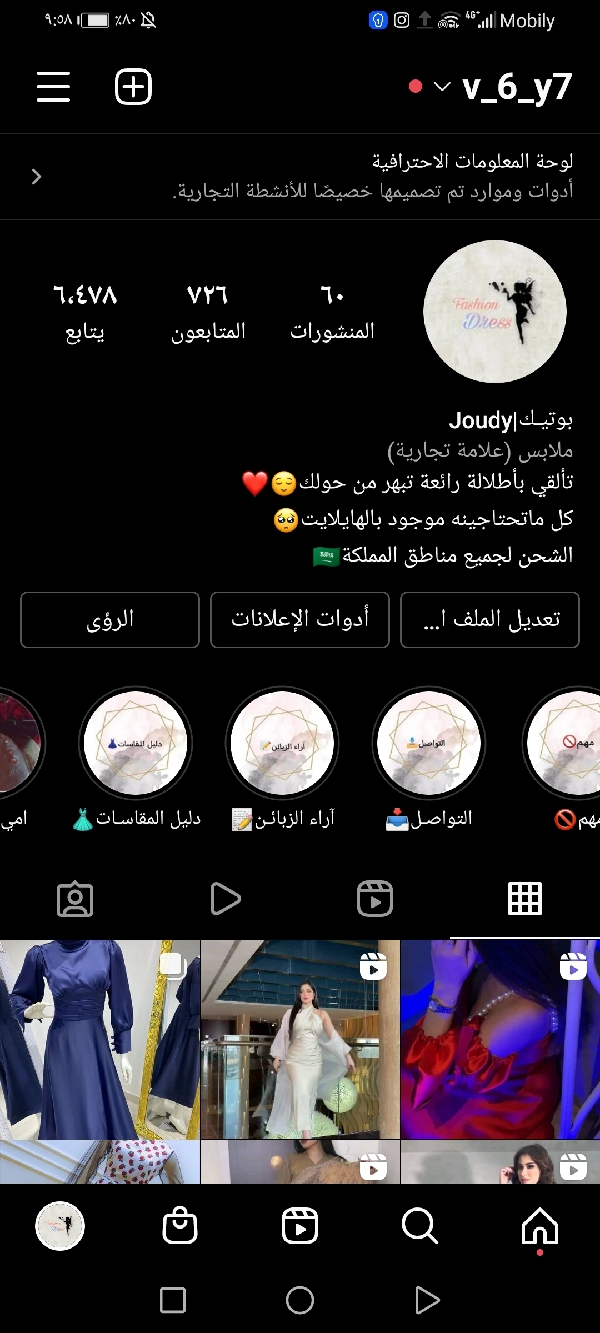Open the Insights button
Viewport: 600px width, 1333px height.
tap(110, 620)
